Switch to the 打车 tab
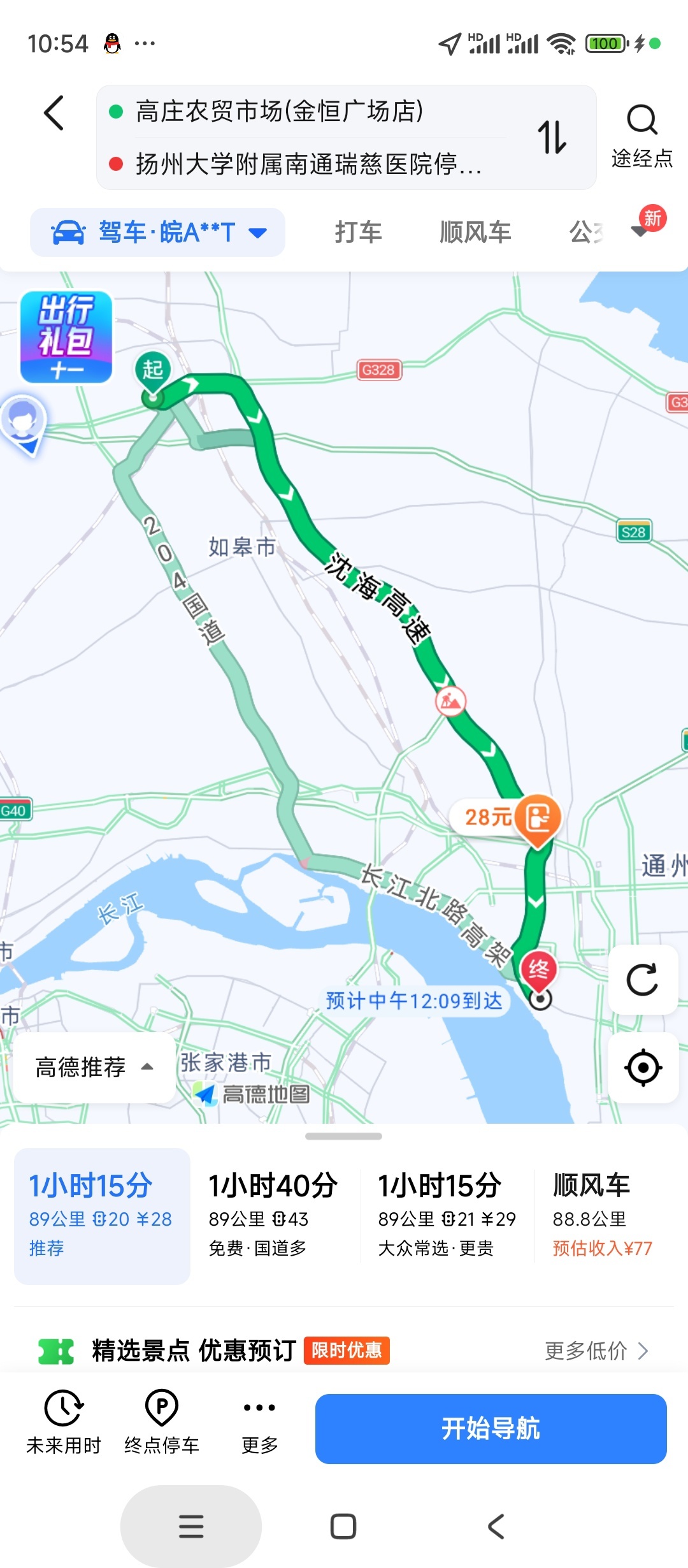The image size is (688, 1568). click(x=358, y=233)
